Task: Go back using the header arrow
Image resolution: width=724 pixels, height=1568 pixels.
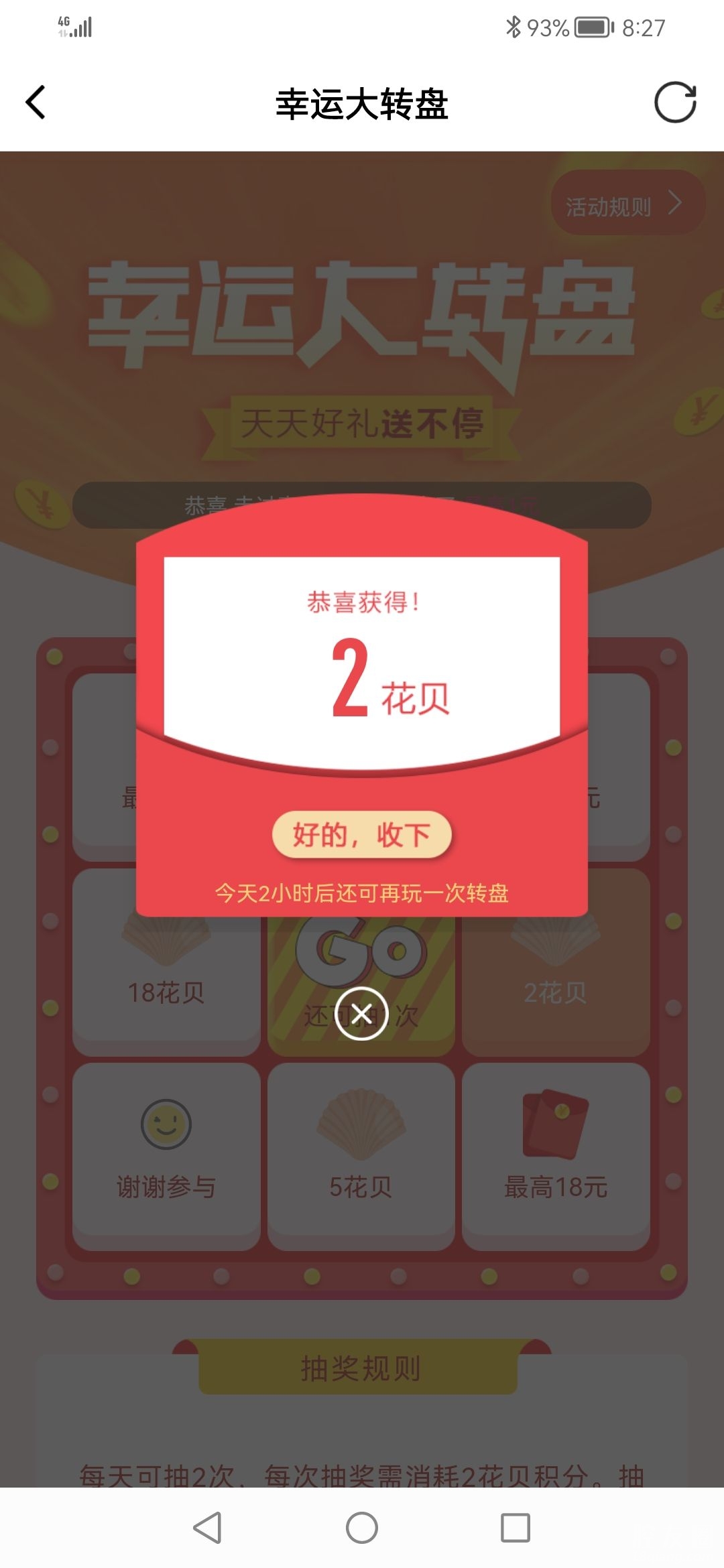Action: [36, 103]
